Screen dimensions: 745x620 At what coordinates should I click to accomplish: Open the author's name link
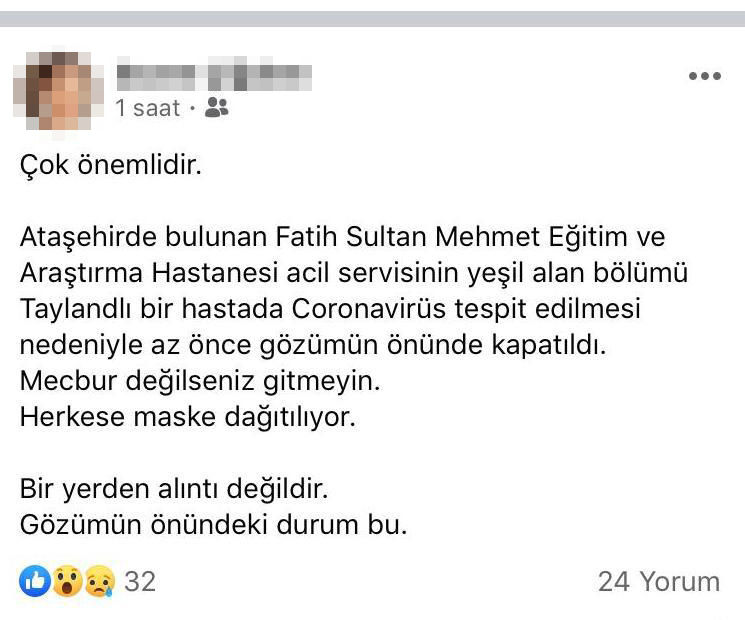(213, 75)
